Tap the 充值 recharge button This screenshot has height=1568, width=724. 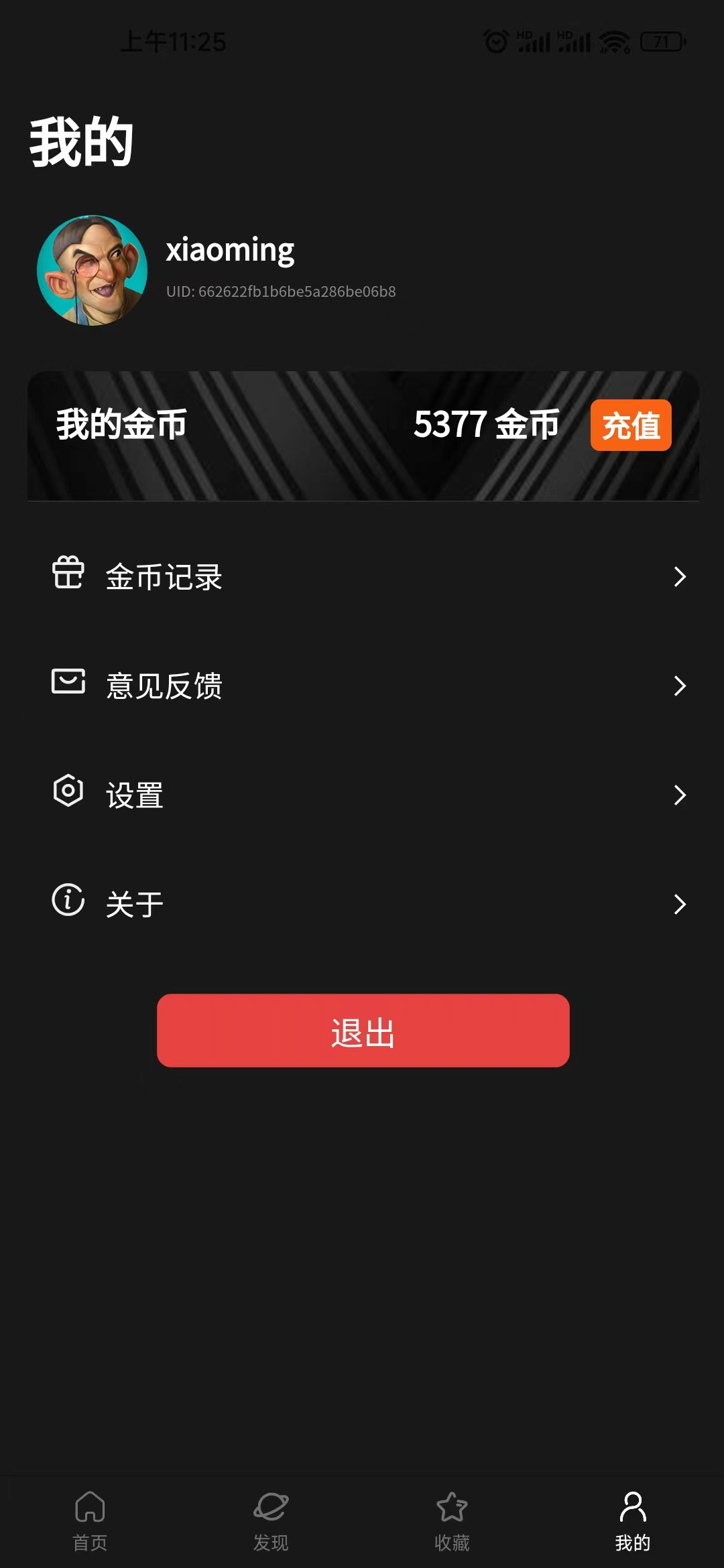point(630,426)
